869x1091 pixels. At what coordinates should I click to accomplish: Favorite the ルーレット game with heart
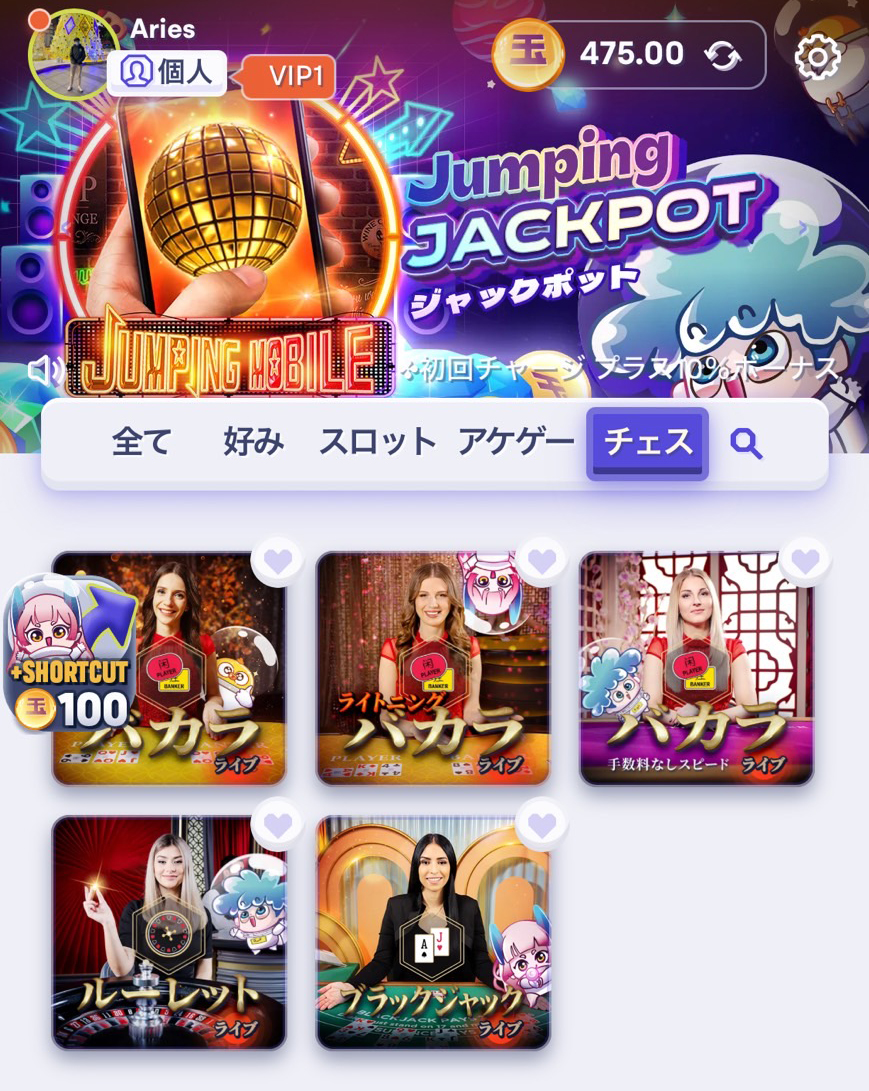[x=277, y=825]
